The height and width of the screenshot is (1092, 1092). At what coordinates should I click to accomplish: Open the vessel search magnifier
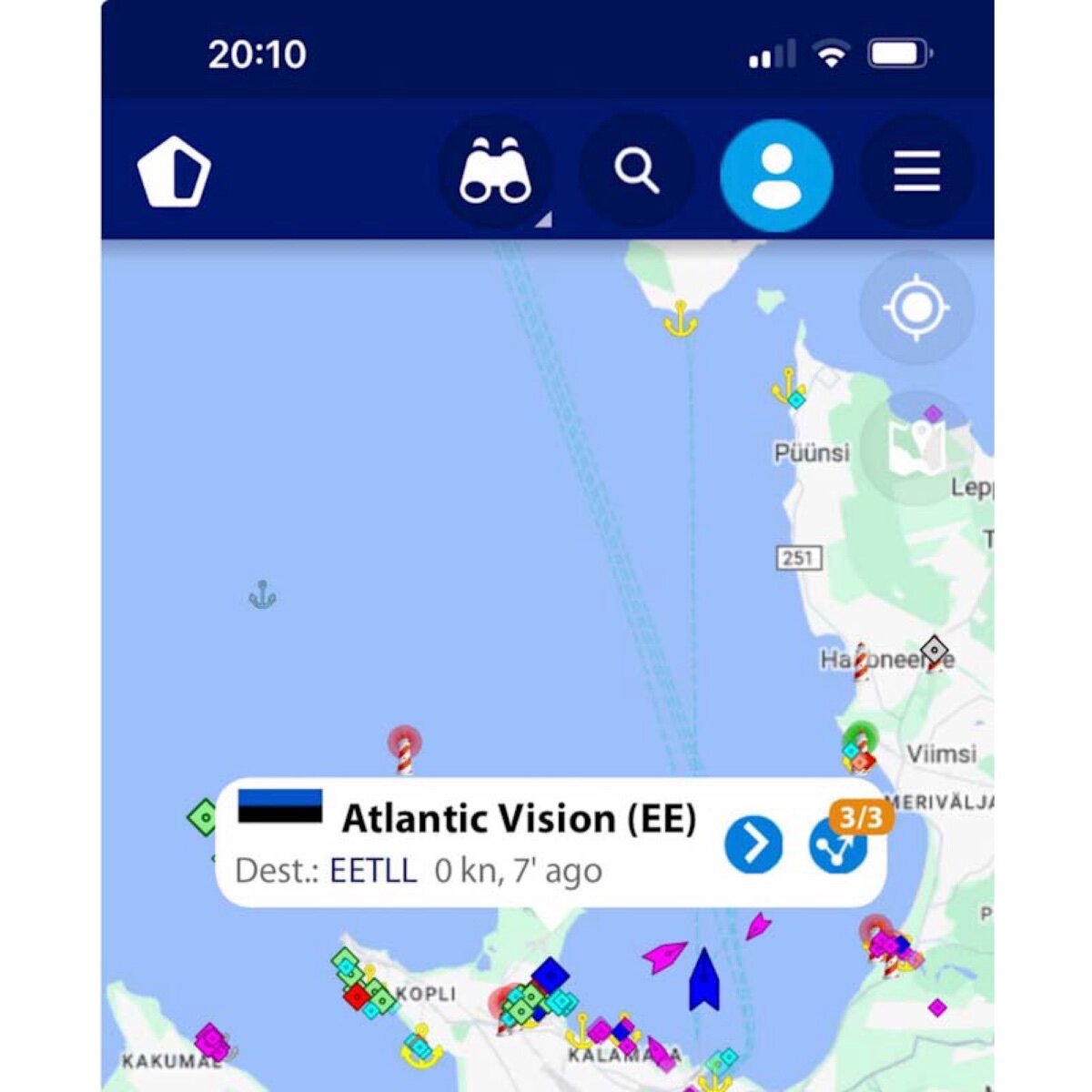point(636,171)
